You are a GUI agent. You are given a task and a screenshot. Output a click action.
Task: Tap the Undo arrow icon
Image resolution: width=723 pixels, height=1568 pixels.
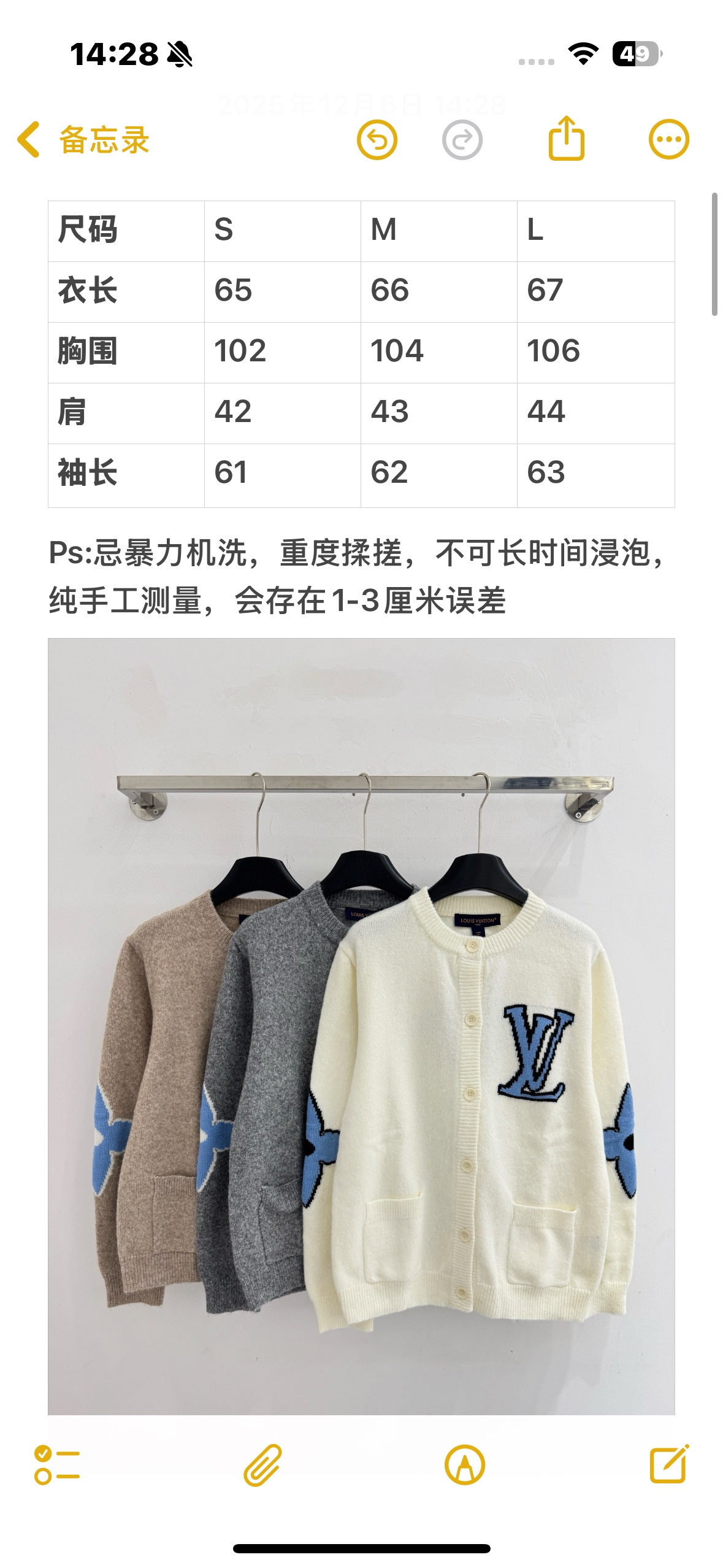point(378,140)
